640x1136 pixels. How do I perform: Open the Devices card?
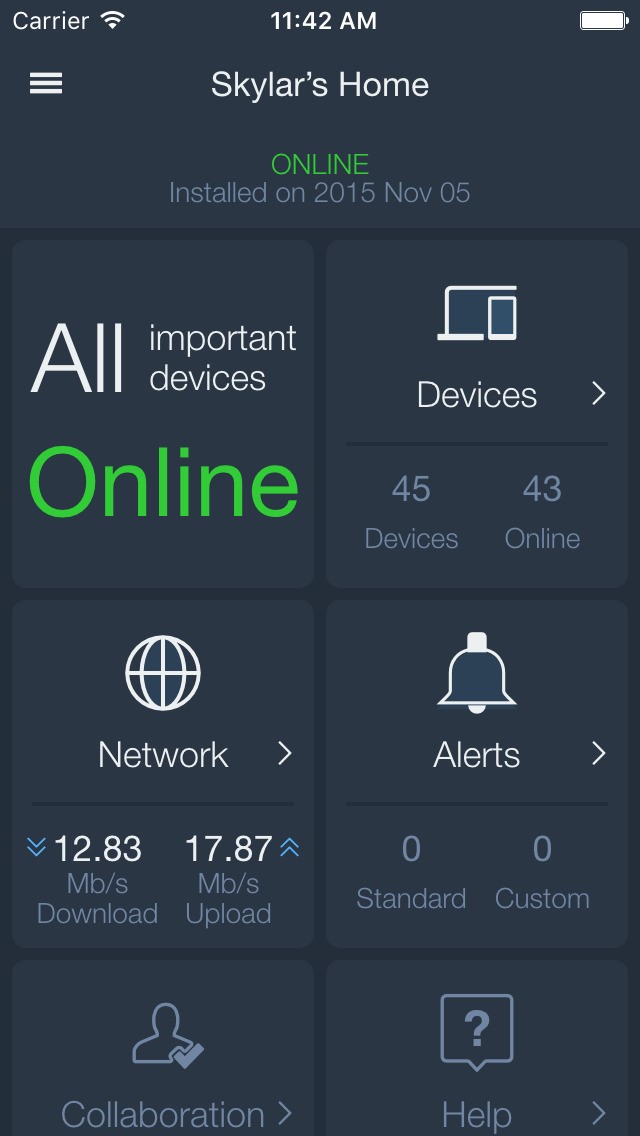(477, 394)
